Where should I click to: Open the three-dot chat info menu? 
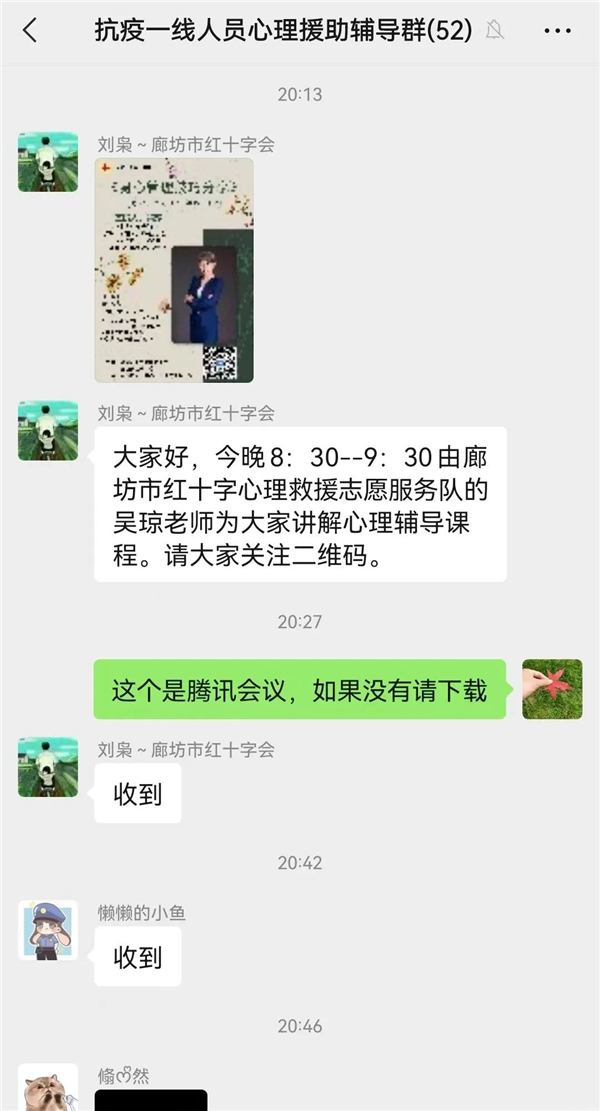click(x=557, y=31)
